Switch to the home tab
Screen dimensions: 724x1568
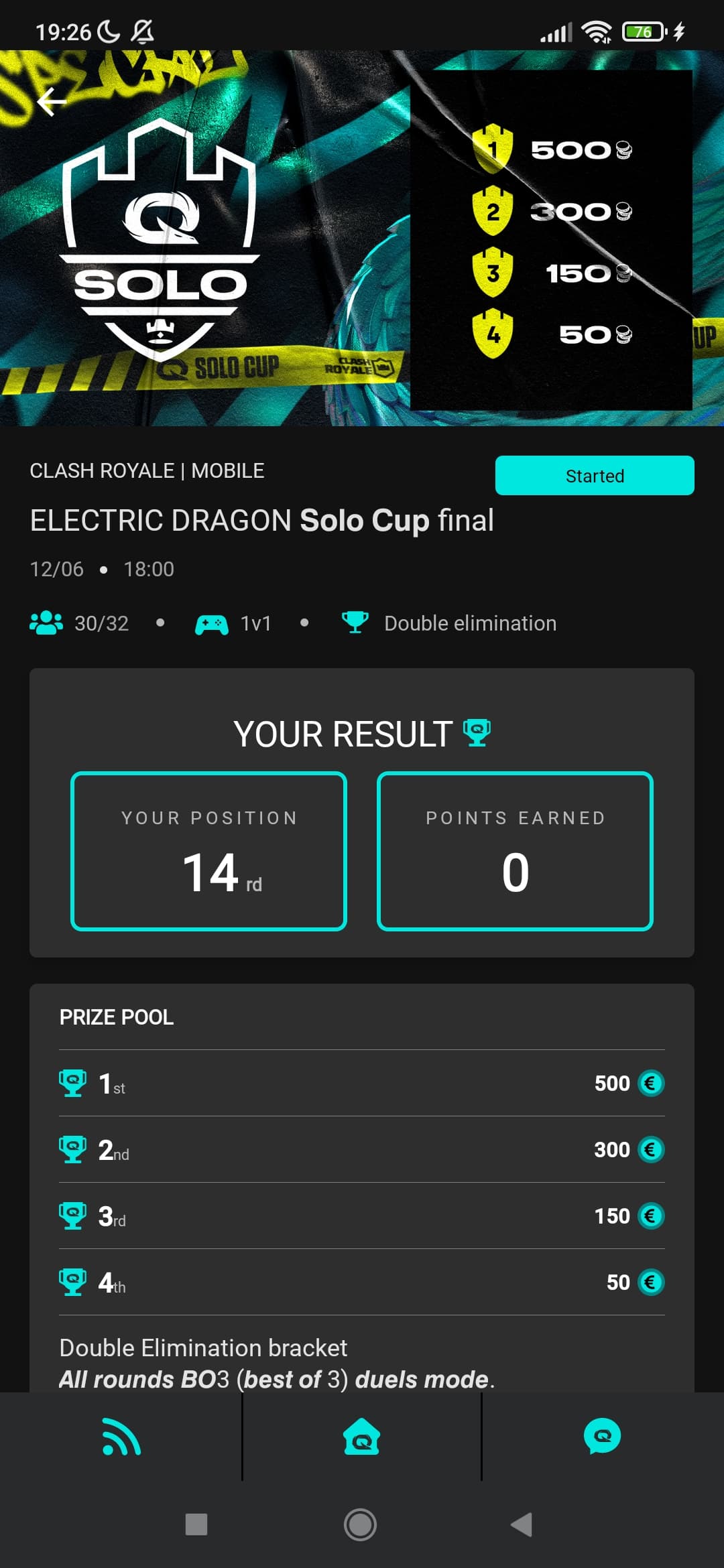361,1436
